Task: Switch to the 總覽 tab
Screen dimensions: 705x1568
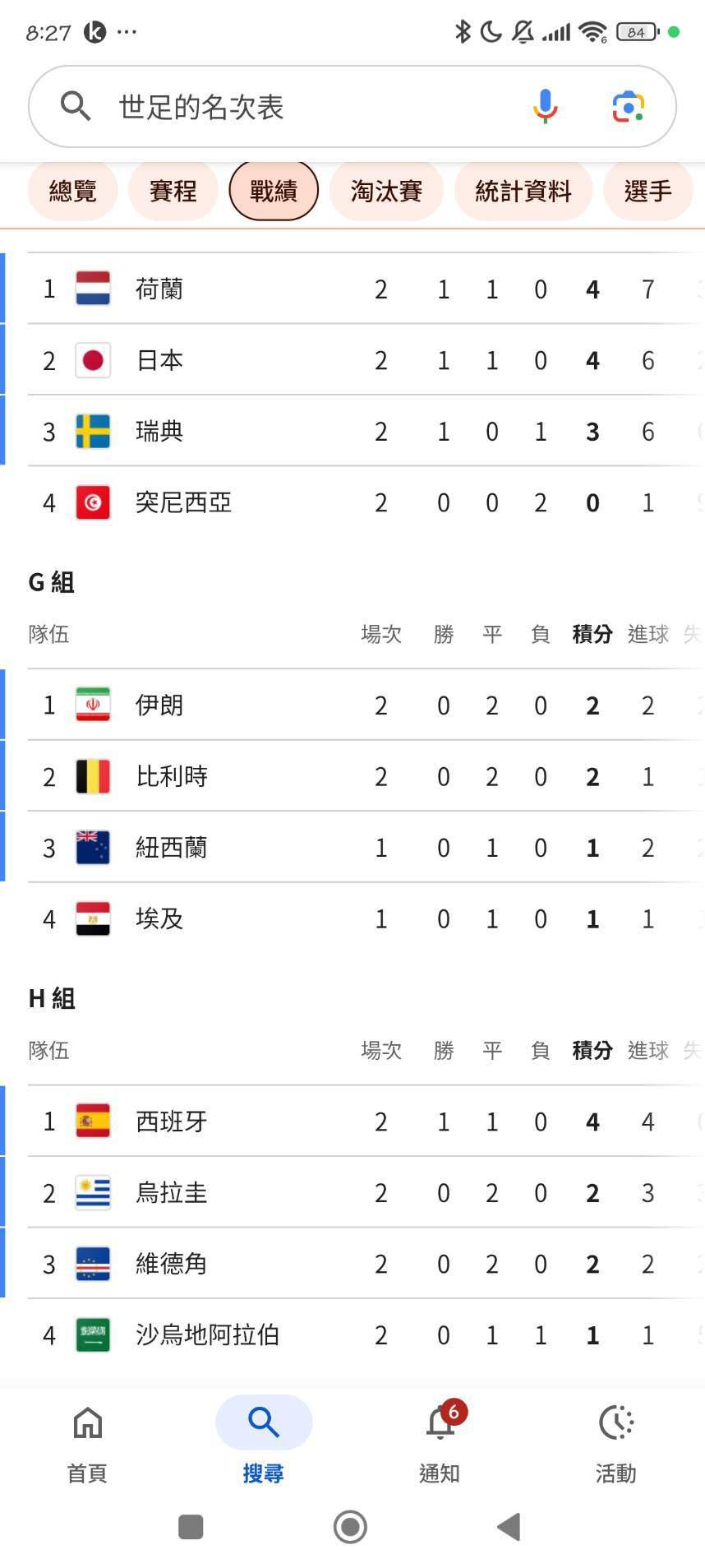Action: [73, 191]
